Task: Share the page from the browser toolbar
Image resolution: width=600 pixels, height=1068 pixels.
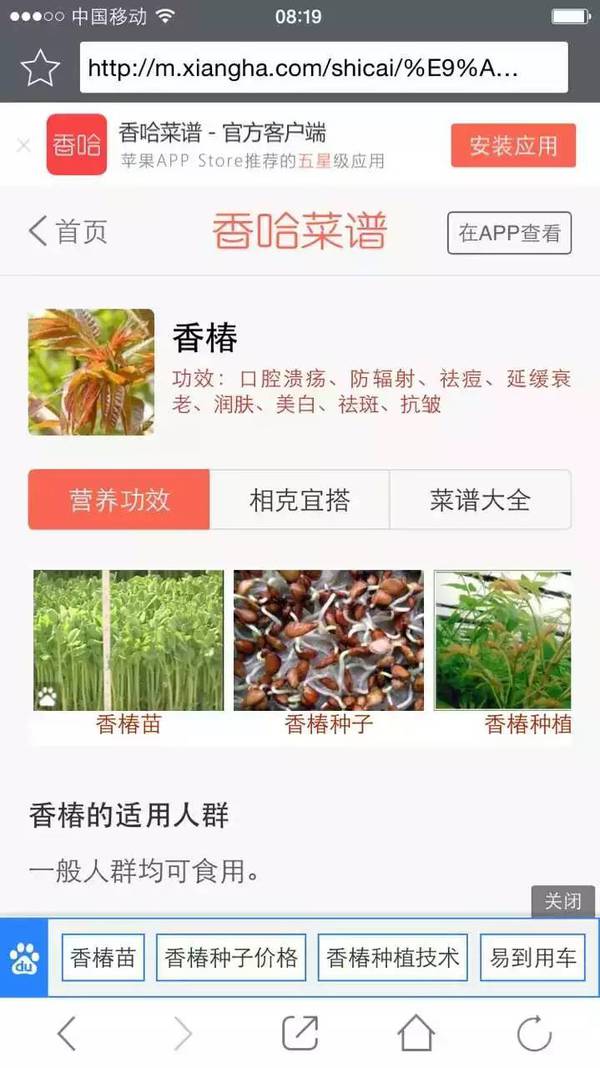Action: (299, 1033)
